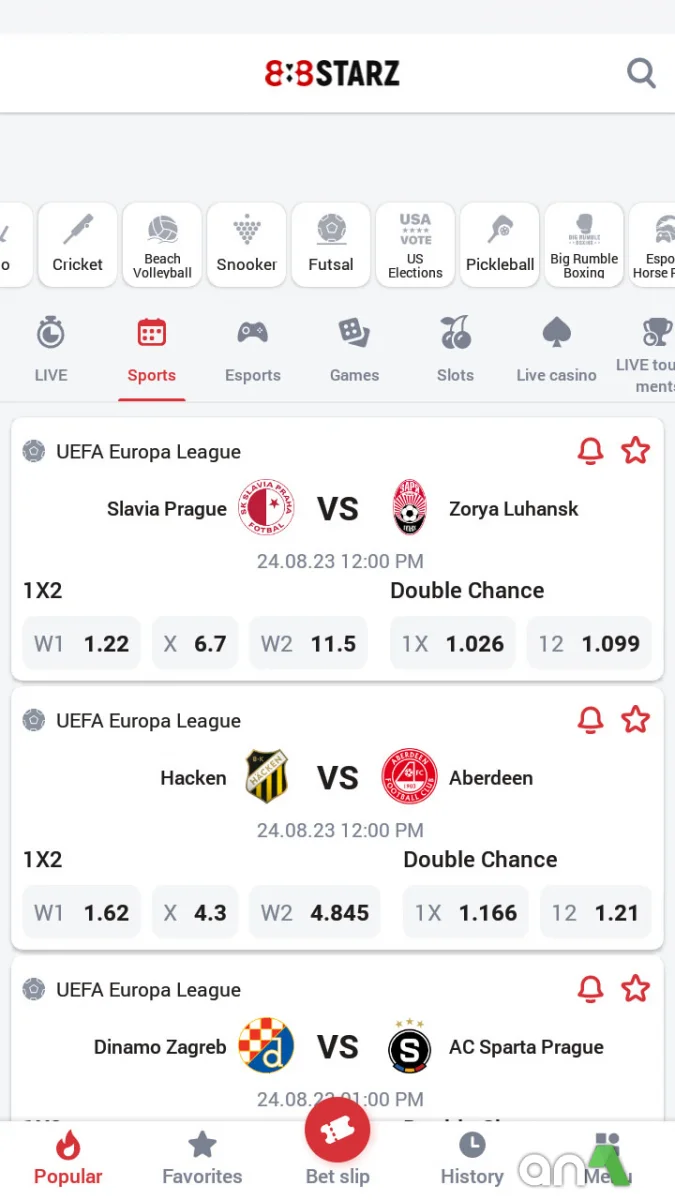Open the History tab

tap(472, 1158)
